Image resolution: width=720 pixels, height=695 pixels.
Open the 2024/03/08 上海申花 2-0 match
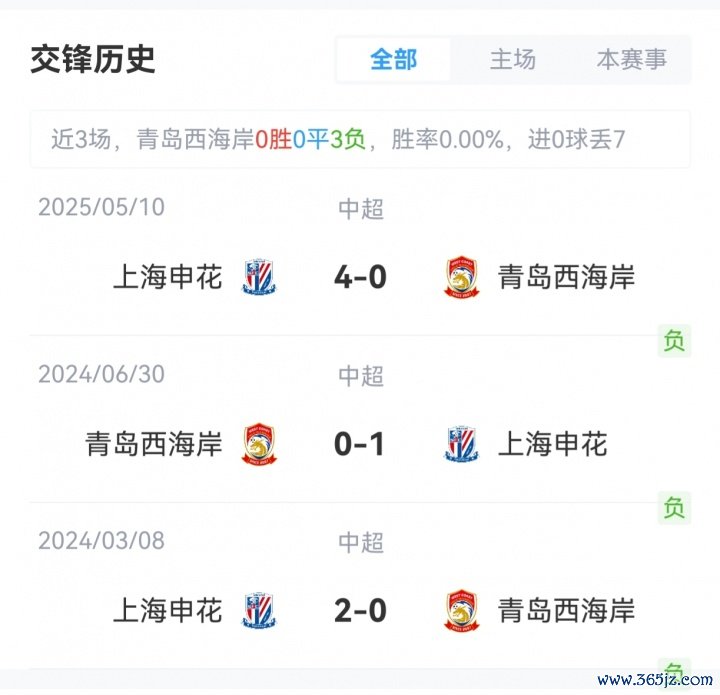point(360,610)
